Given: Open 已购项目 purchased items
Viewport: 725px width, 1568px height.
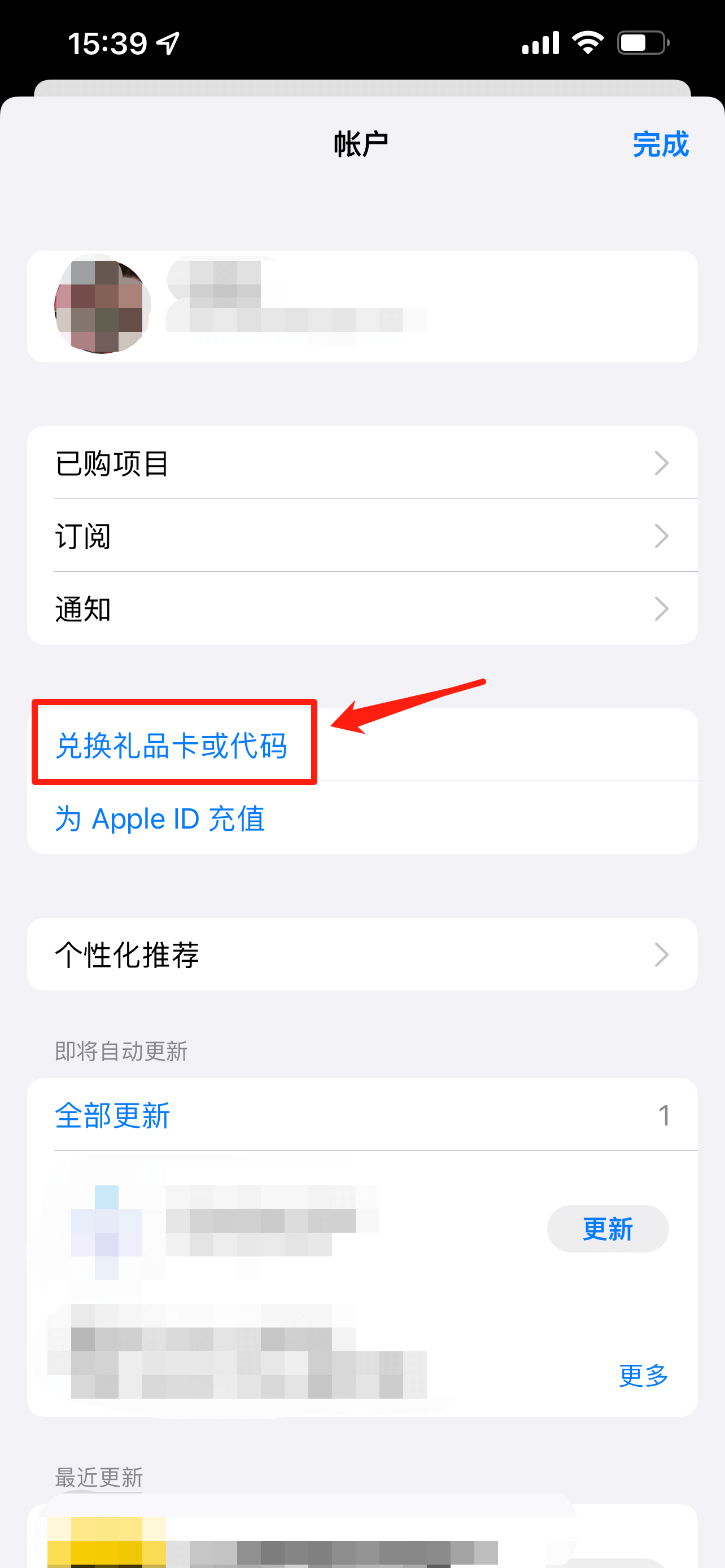Looking at the screenshot, I should 362,463.
